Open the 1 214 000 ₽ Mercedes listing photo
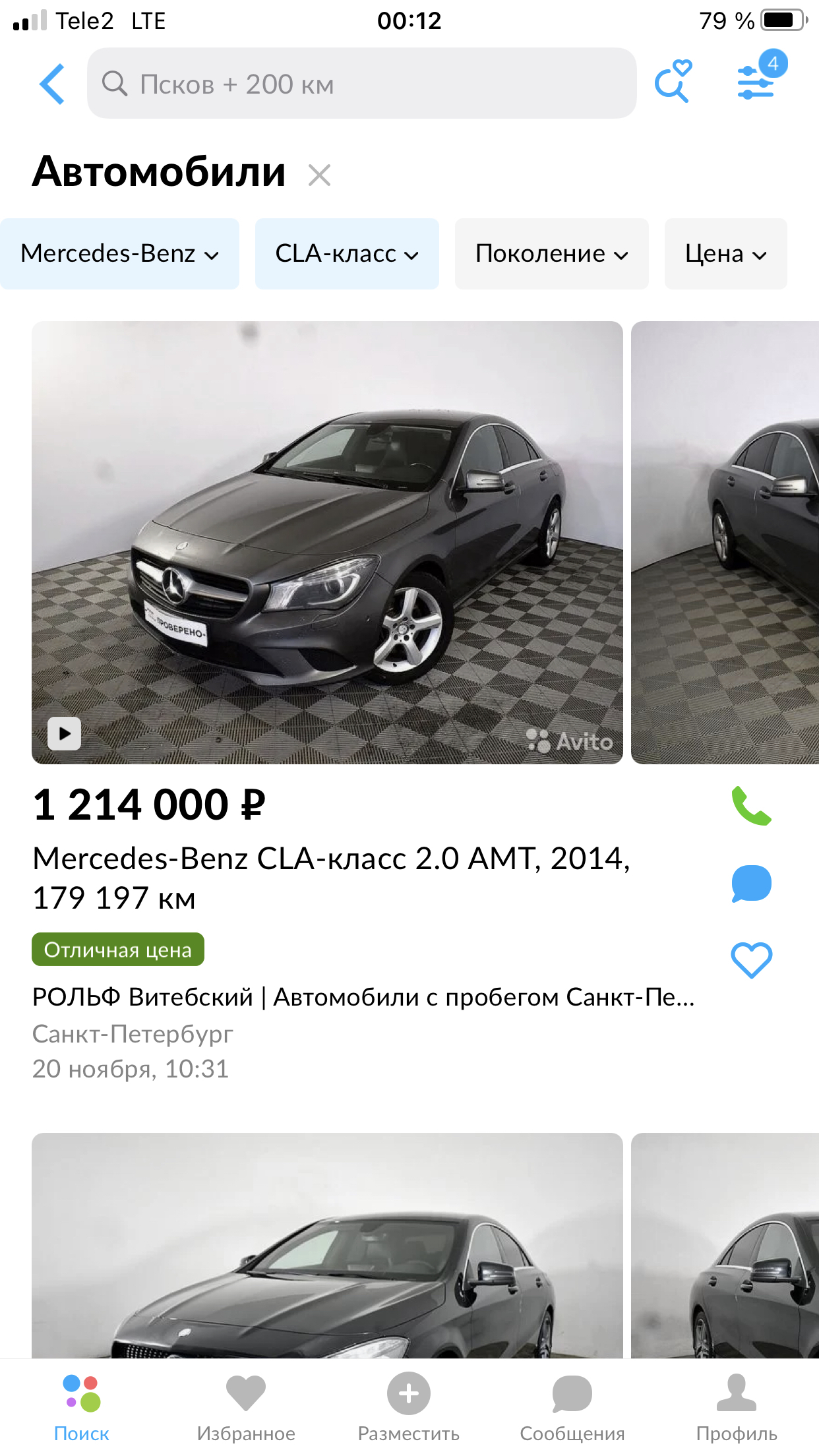 (x=327, y=542)
